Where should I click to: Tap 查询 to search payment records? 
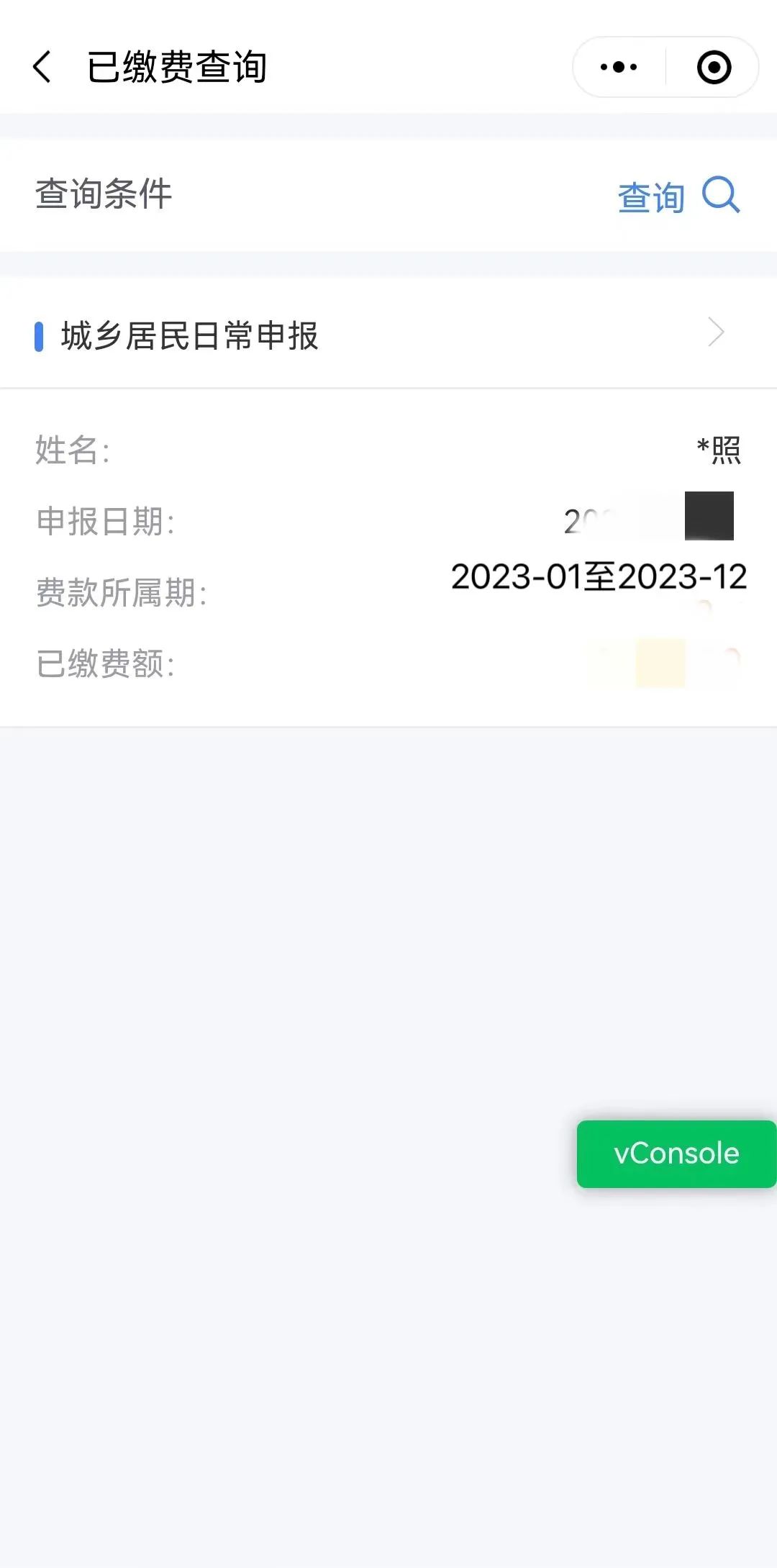(678, 196)
